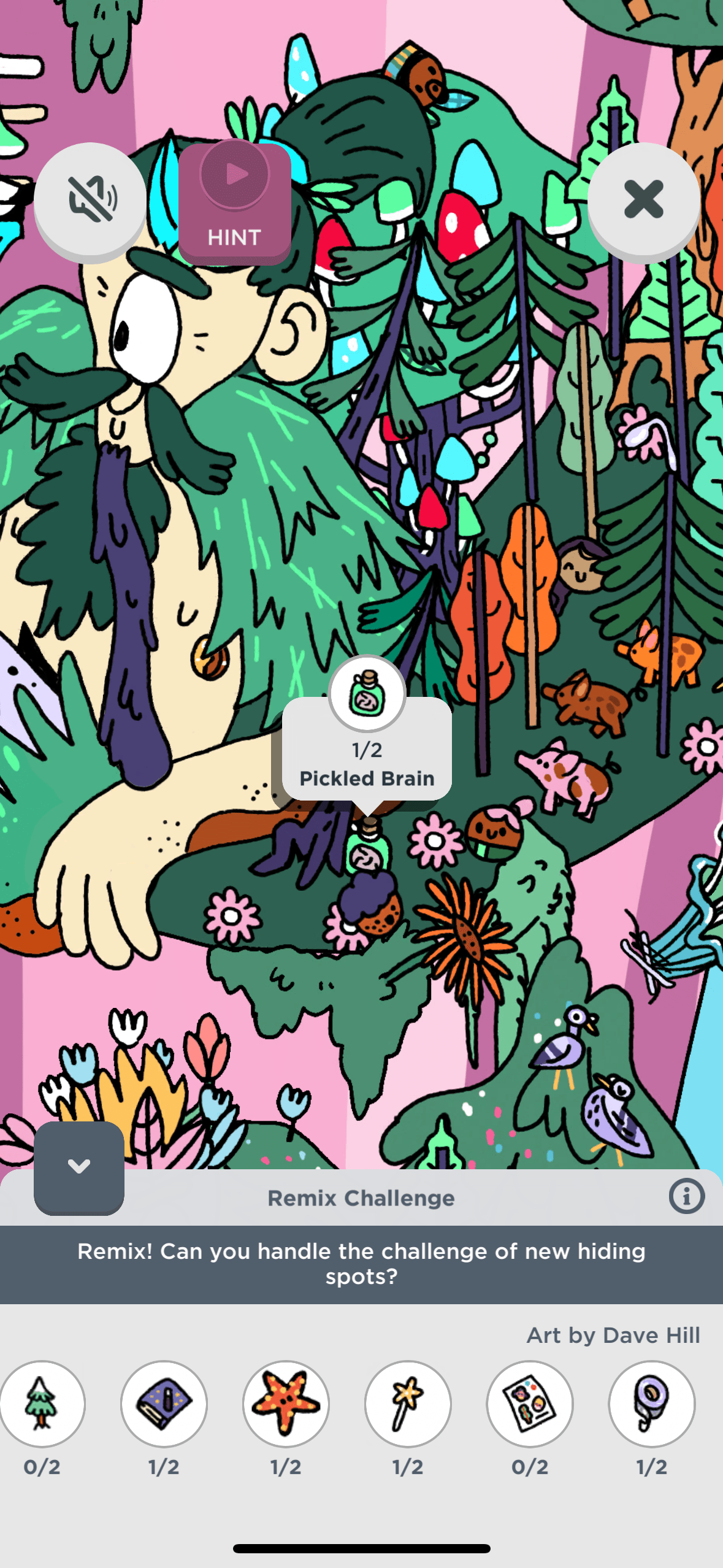Screen dimensions: 723x1568
Task: Collapse the bottom panel with the chevron
Action: pyautogui.click(x=79, y=1167)
